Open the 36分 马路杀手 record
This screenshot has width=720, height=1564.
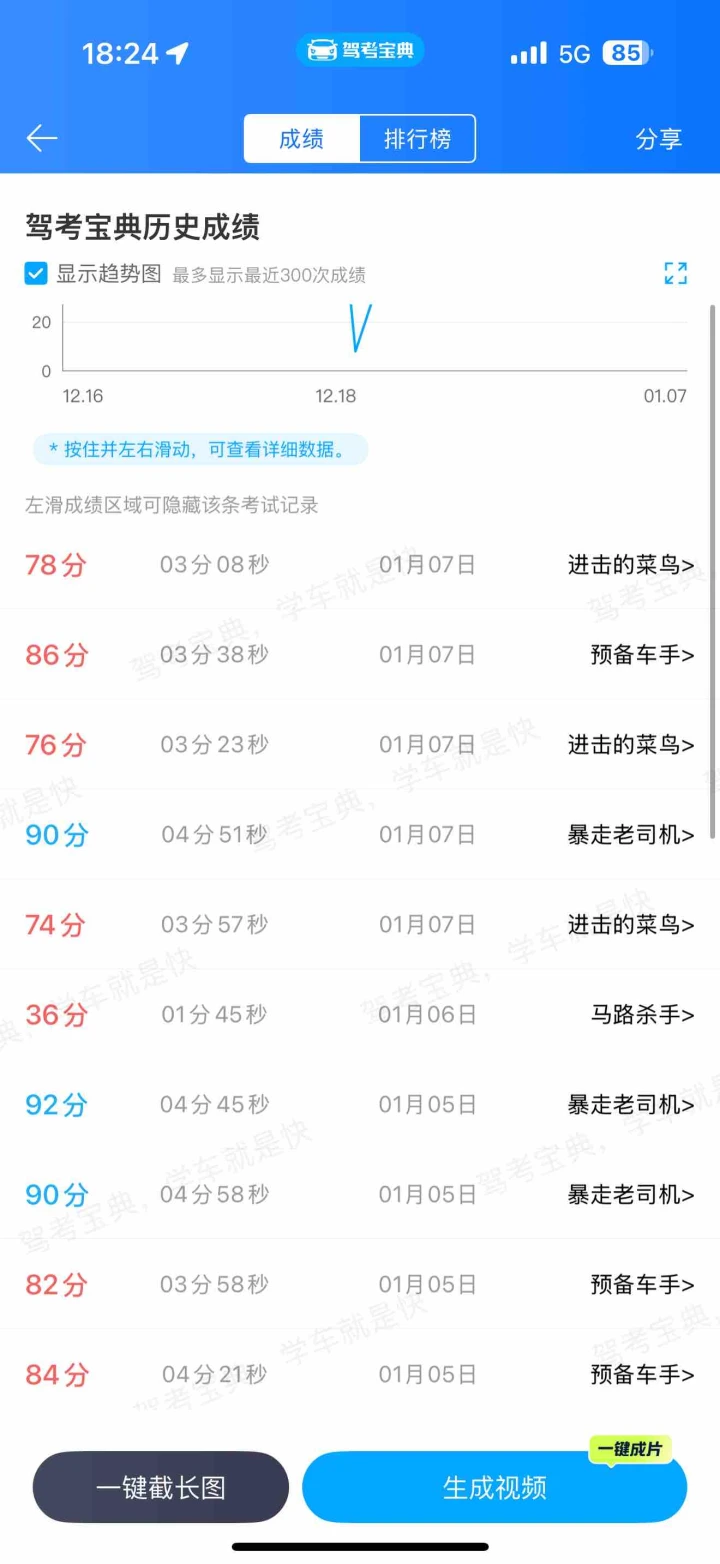360,1015
